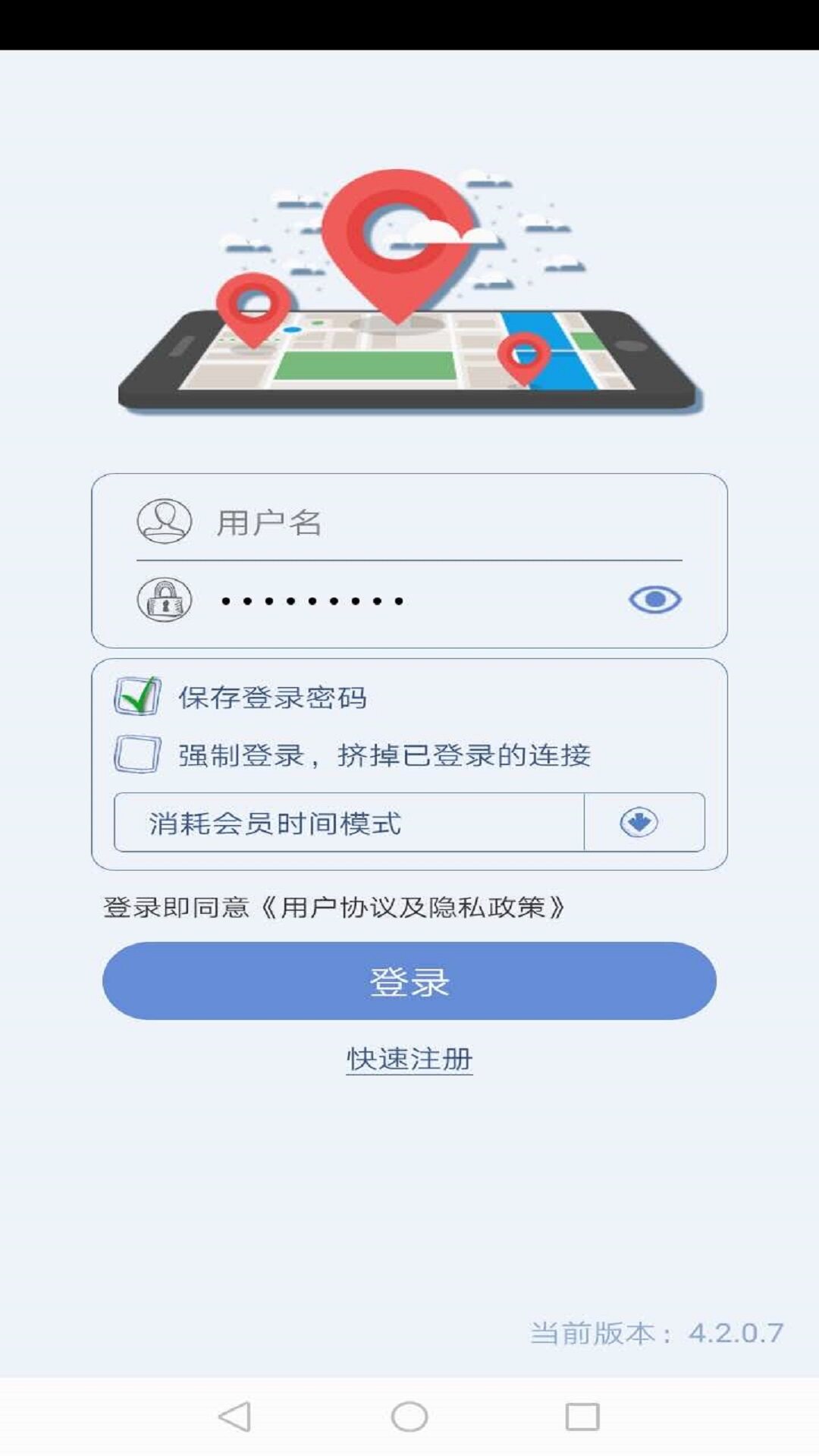This screenshot has width=819, height=1456.
Task: Tap the 登录 login button
Action: click(x=409, y=981)
